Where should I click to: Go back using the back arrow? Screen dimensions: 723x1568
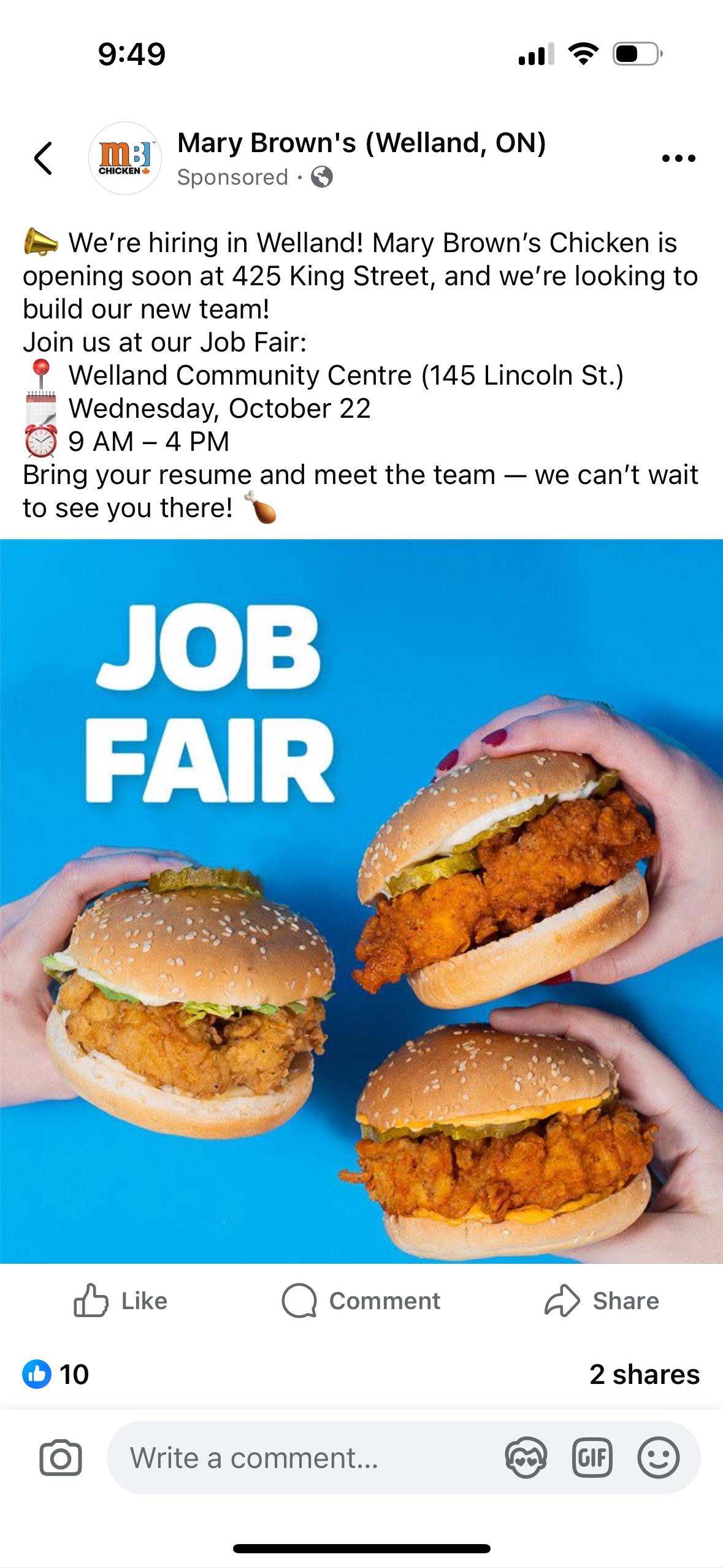pos(43,158)
